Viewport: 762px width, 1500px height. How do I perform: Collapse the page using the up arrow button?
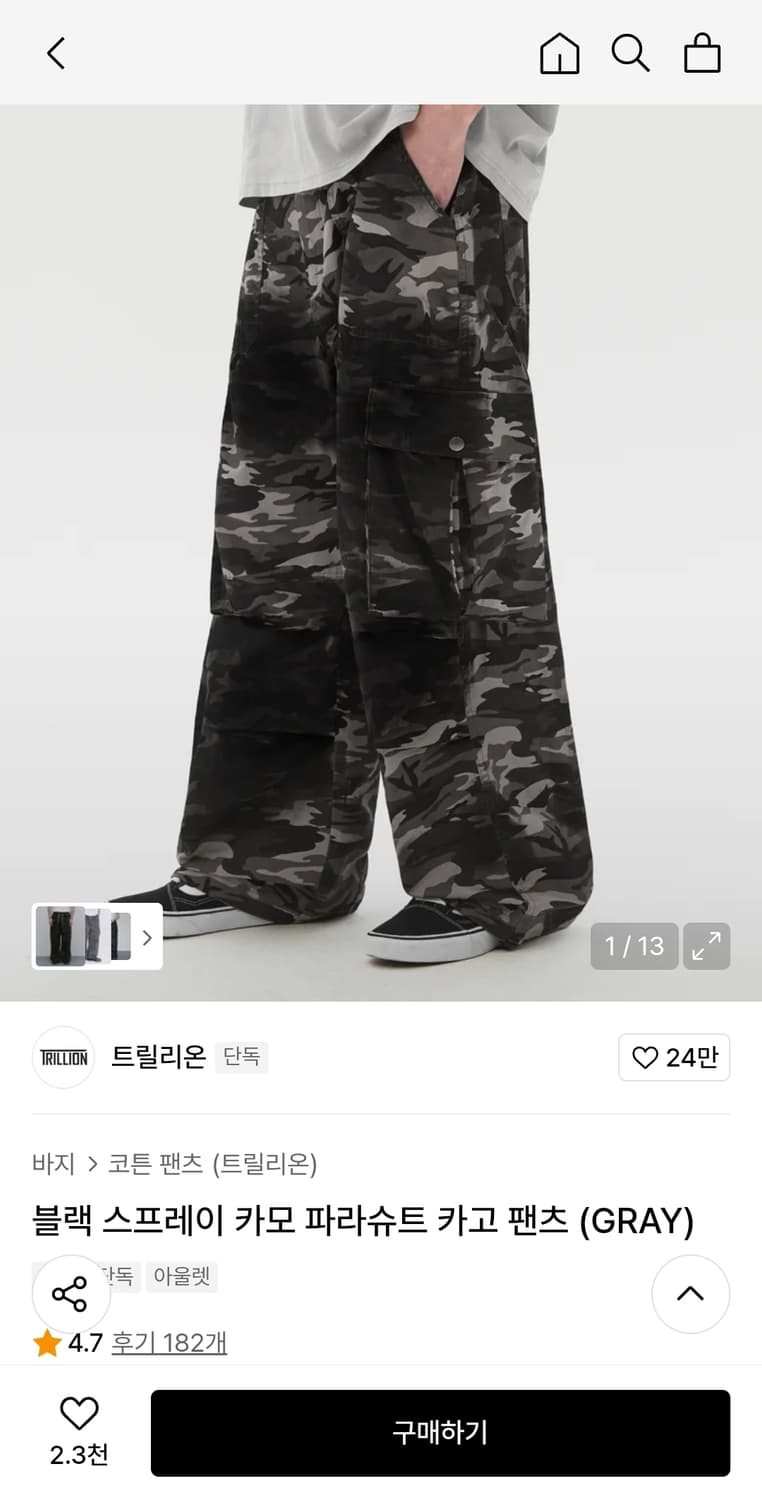(x=690, y=1294)
